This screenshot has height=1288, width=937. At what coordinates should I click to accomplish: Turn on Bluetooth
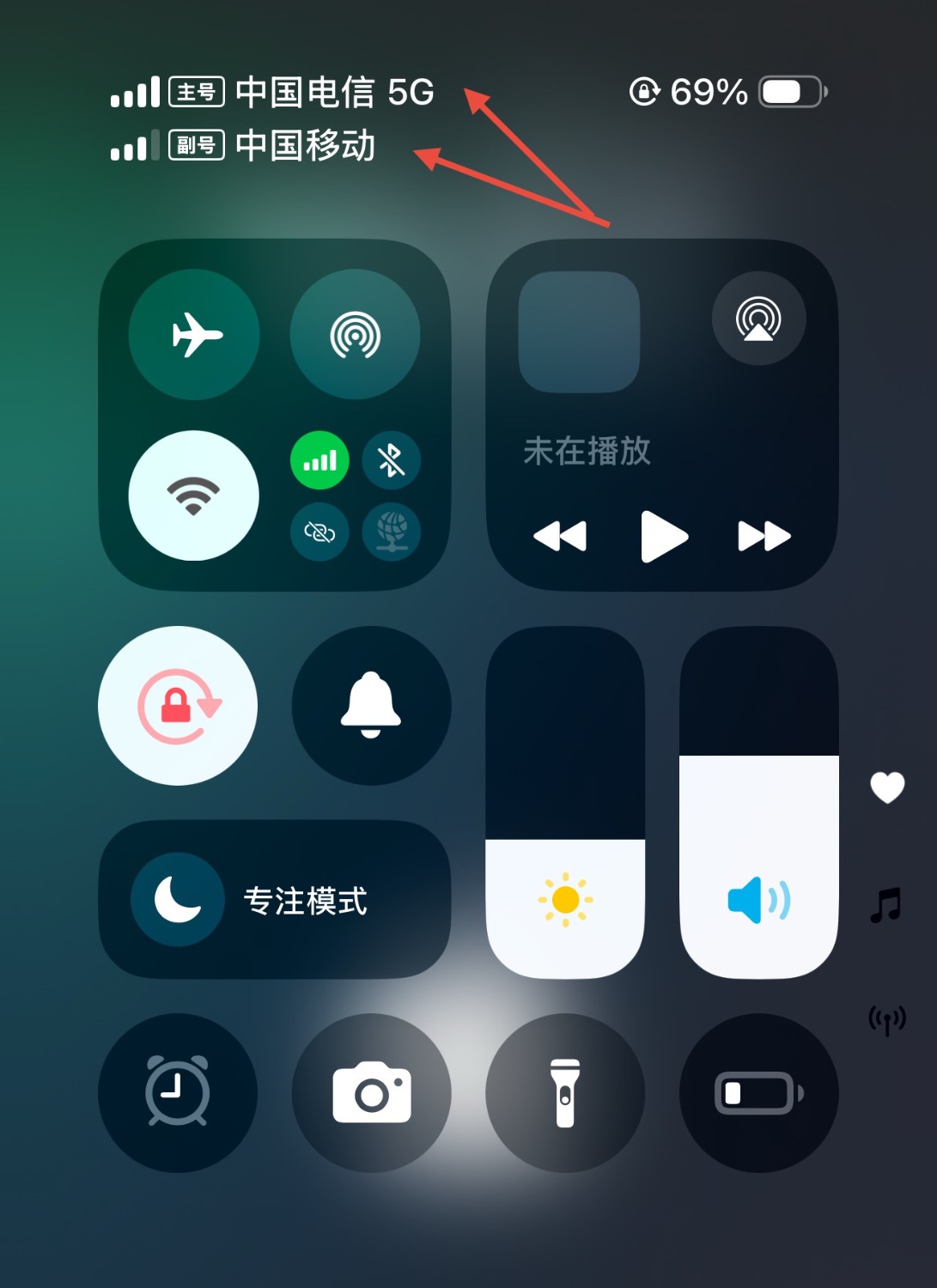[392, 461]
